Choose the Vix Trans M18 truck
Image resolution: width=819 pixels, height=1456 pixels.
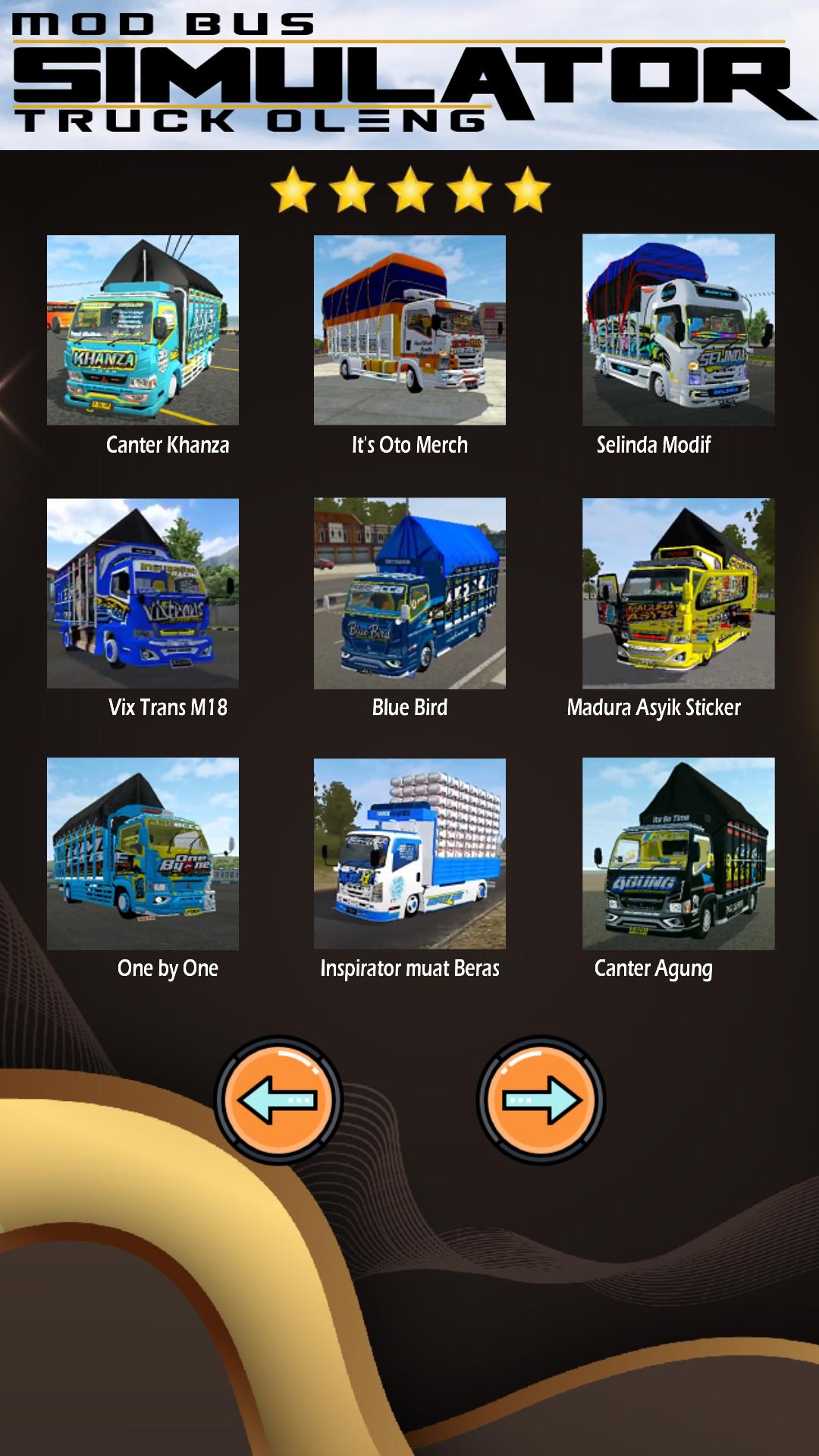[x=143, y=593]
